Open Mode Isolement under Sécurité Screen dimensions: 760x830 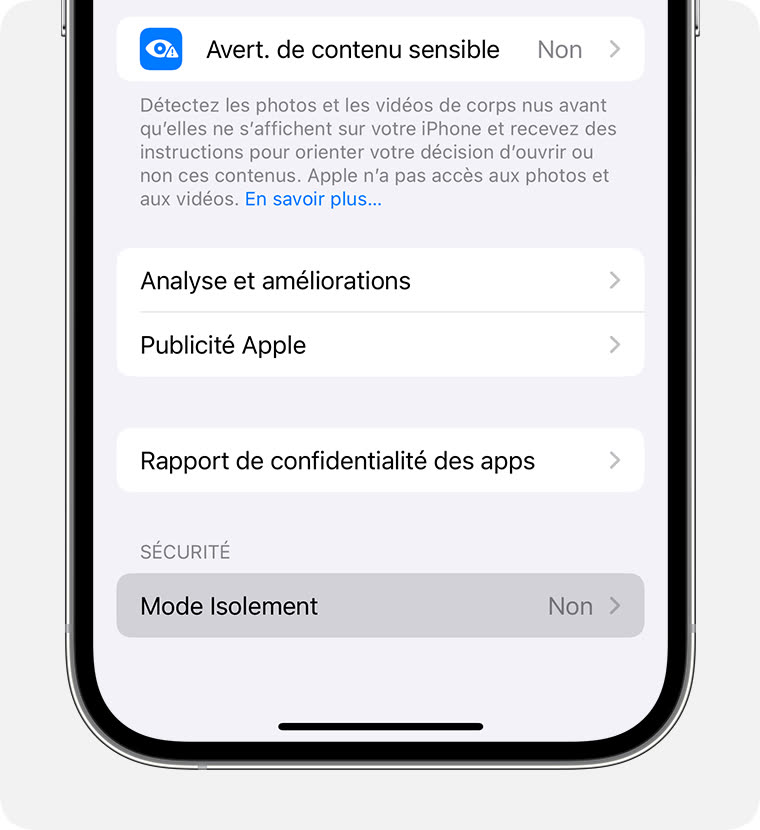click(380, 606)
